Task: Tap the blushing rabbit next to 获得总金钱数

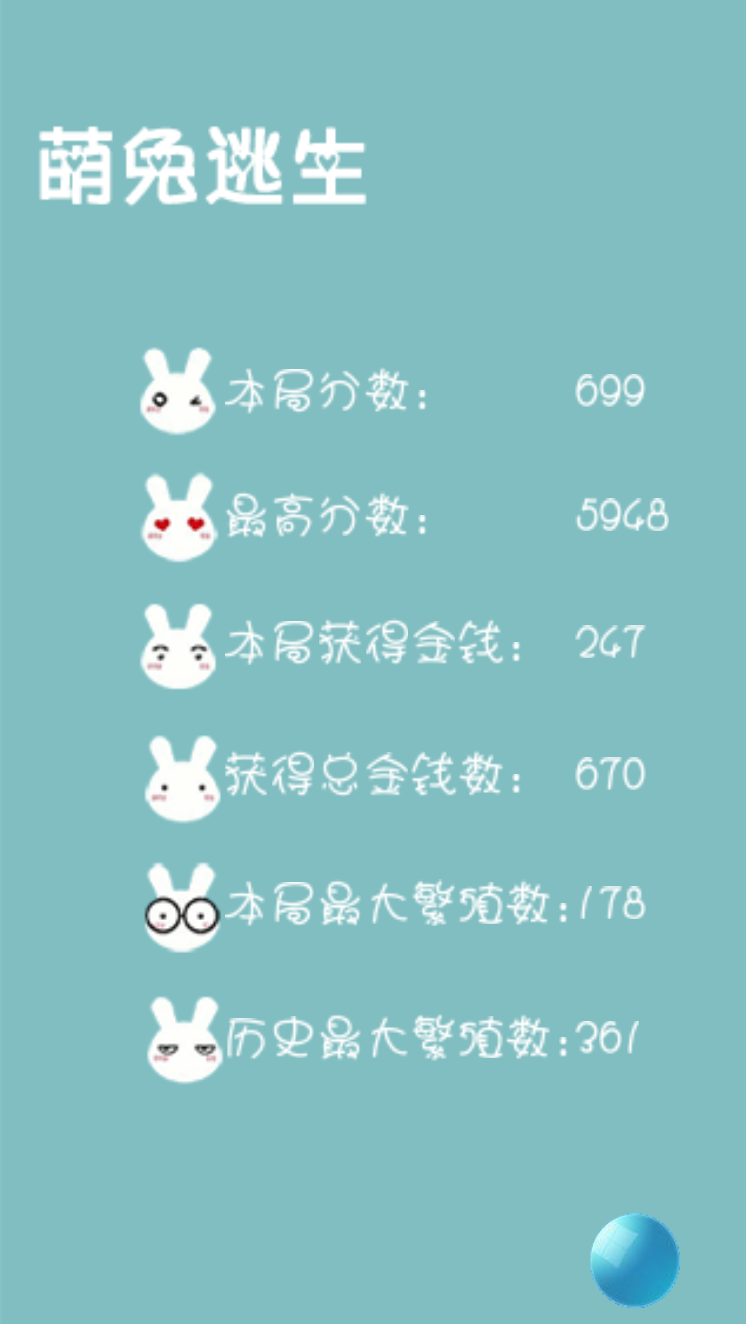Action: point(178,775)
